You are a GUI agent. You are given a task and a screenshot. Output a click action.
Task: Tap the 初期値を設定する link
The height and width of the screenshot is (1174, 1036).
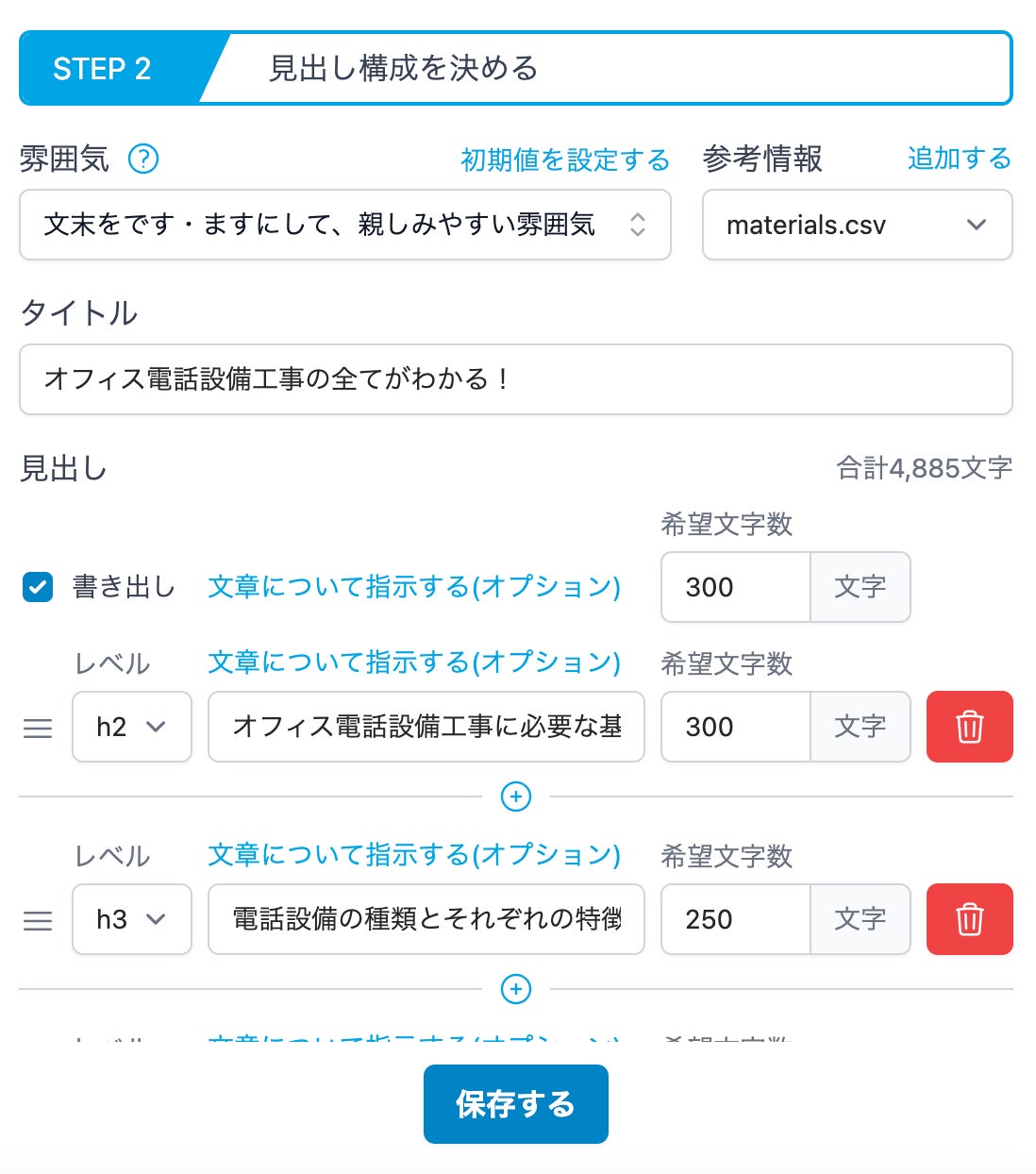coord(564,159)
